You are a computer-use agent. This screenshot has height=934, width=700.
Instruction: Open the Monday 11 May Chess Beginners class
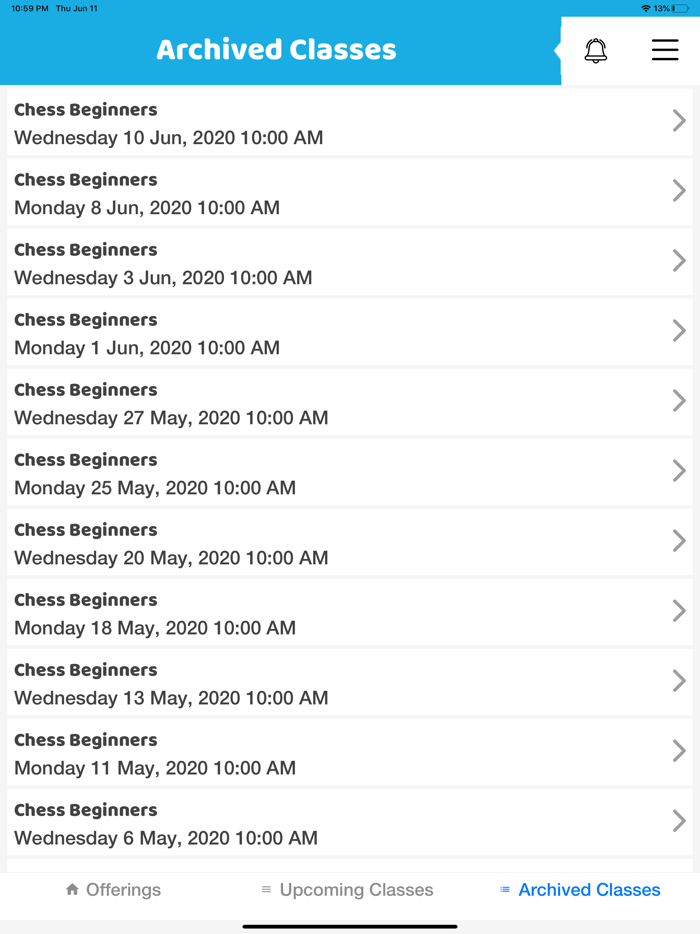point(349,753)
